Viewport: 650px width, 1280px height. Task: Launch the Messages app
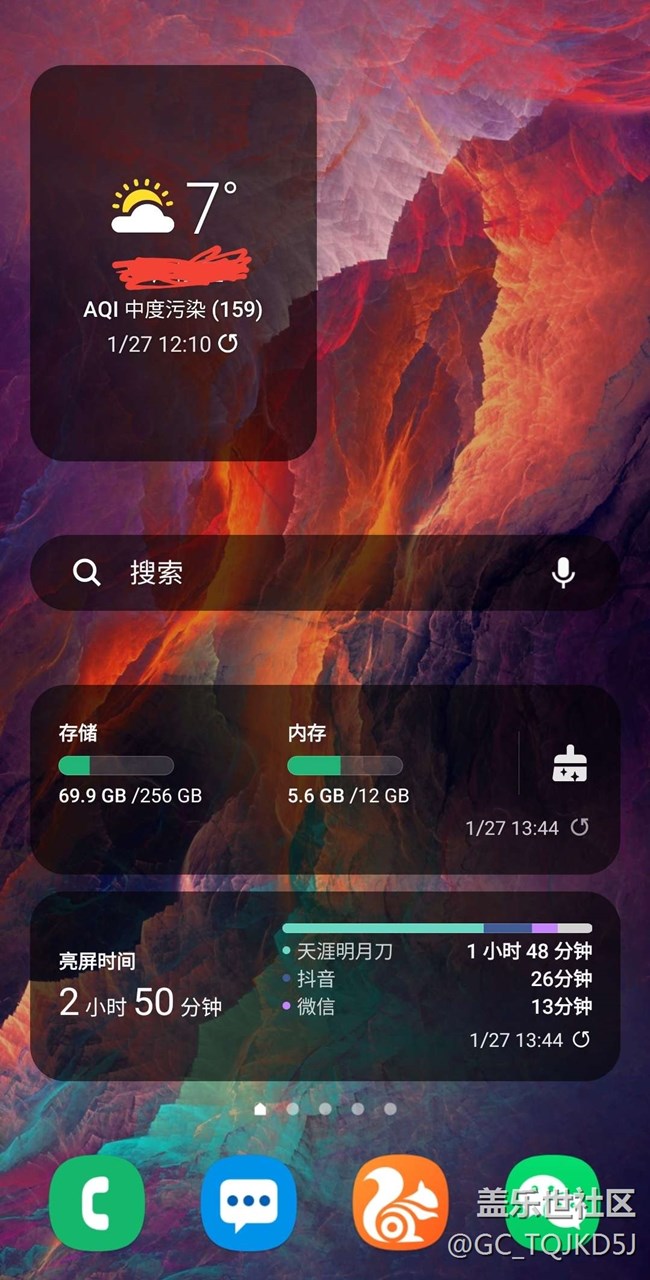[248, 1201]
